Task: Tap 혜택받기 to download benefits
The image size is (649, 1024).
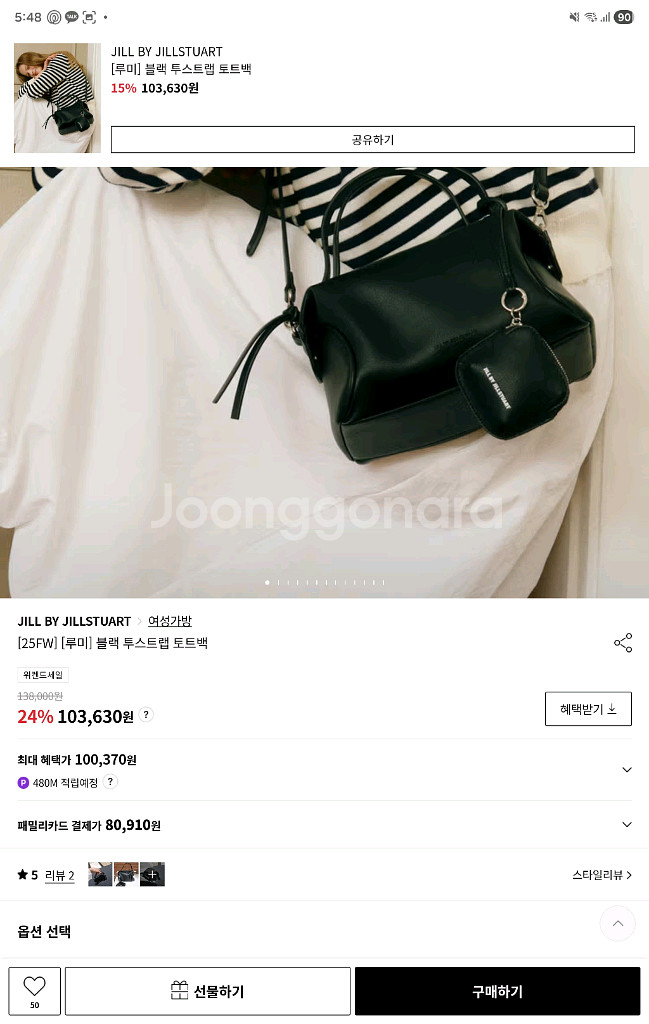Action: click(588, 709)
